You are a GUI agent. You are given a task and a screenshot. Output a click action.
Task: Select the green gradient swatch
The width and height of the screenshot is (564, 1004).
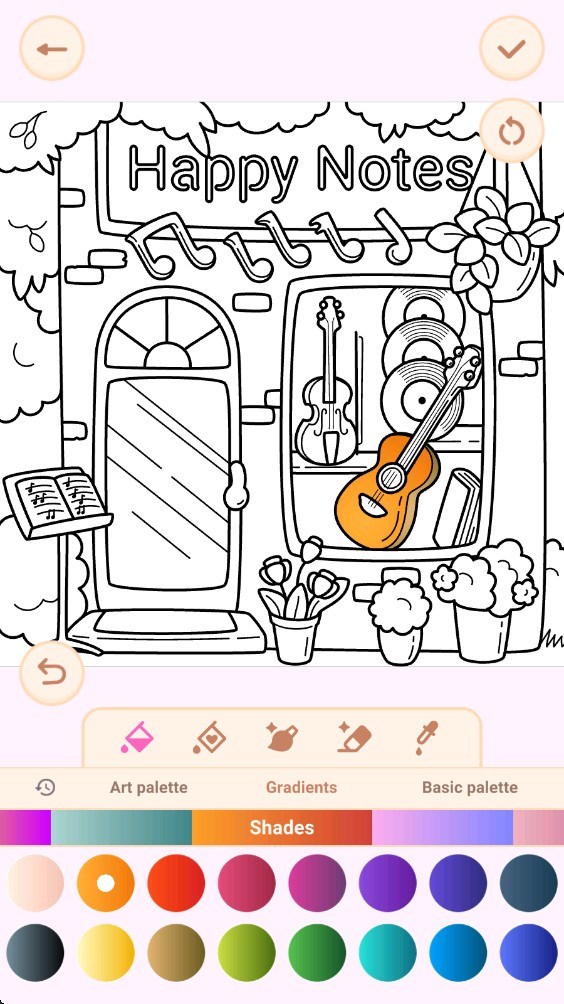tap(317, 953)
